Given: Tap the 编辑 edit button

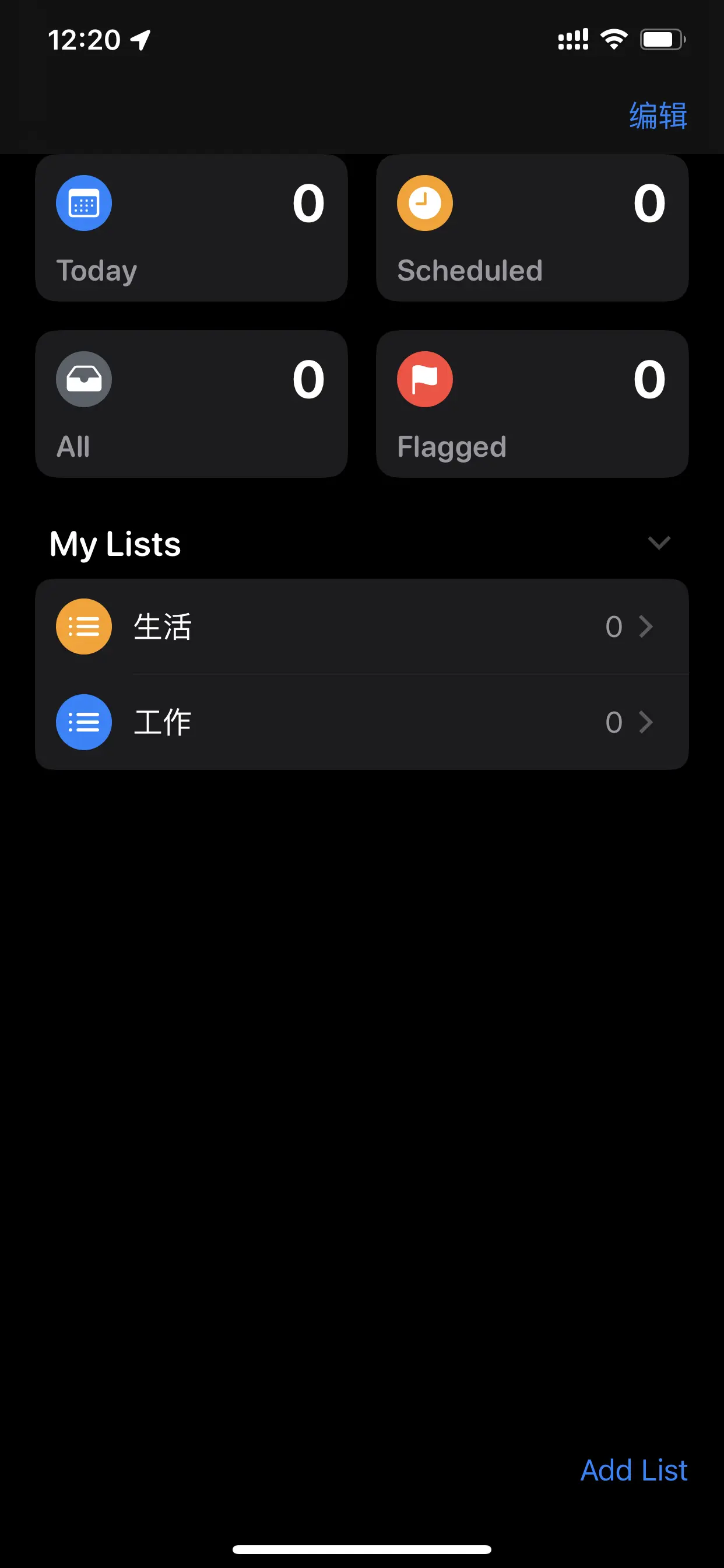Looking at the screenshot, I should [x=658, y=116].
